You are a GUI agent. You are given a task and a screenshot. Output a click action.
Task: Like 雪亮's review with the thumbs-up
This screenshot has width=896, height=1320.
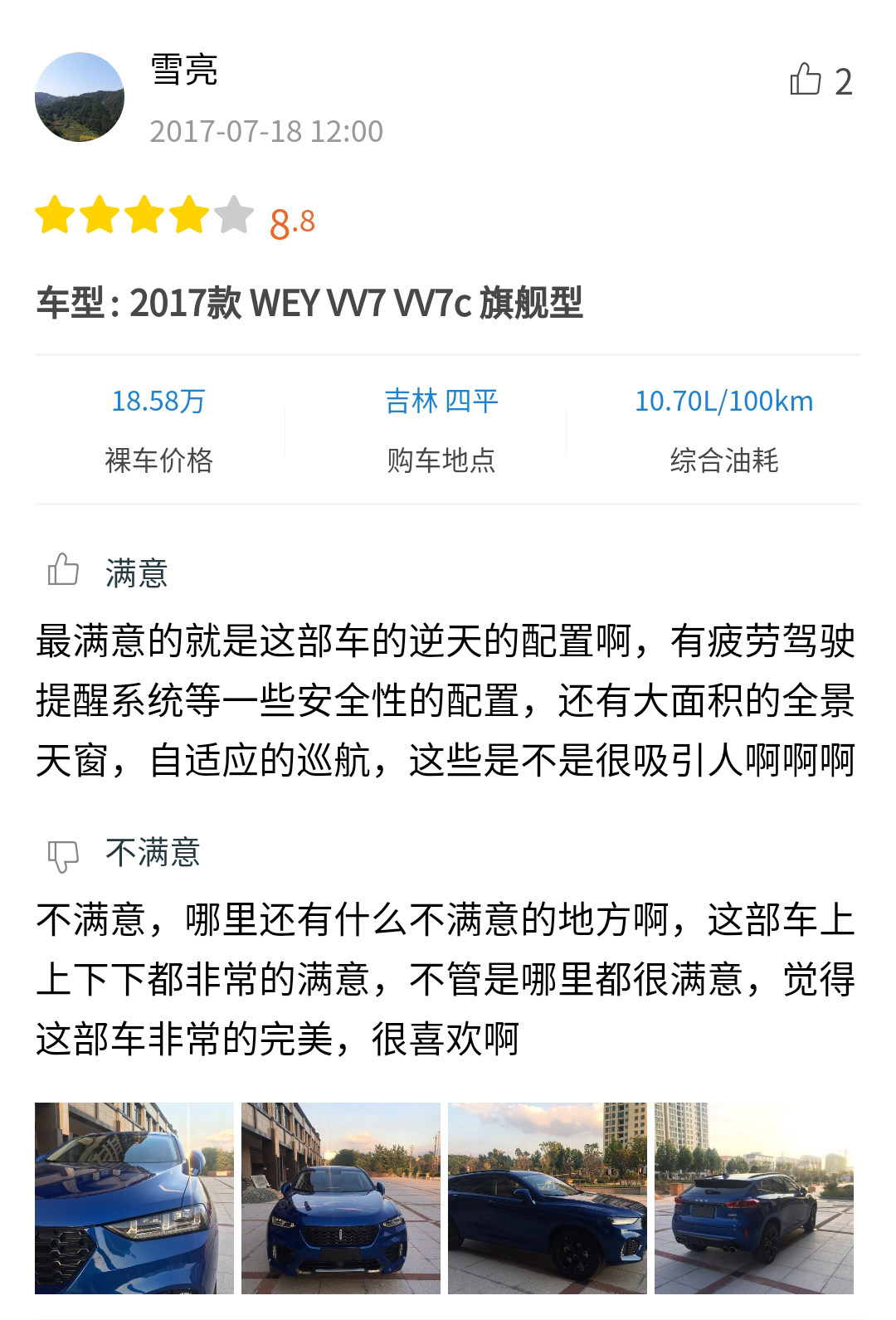805,80
